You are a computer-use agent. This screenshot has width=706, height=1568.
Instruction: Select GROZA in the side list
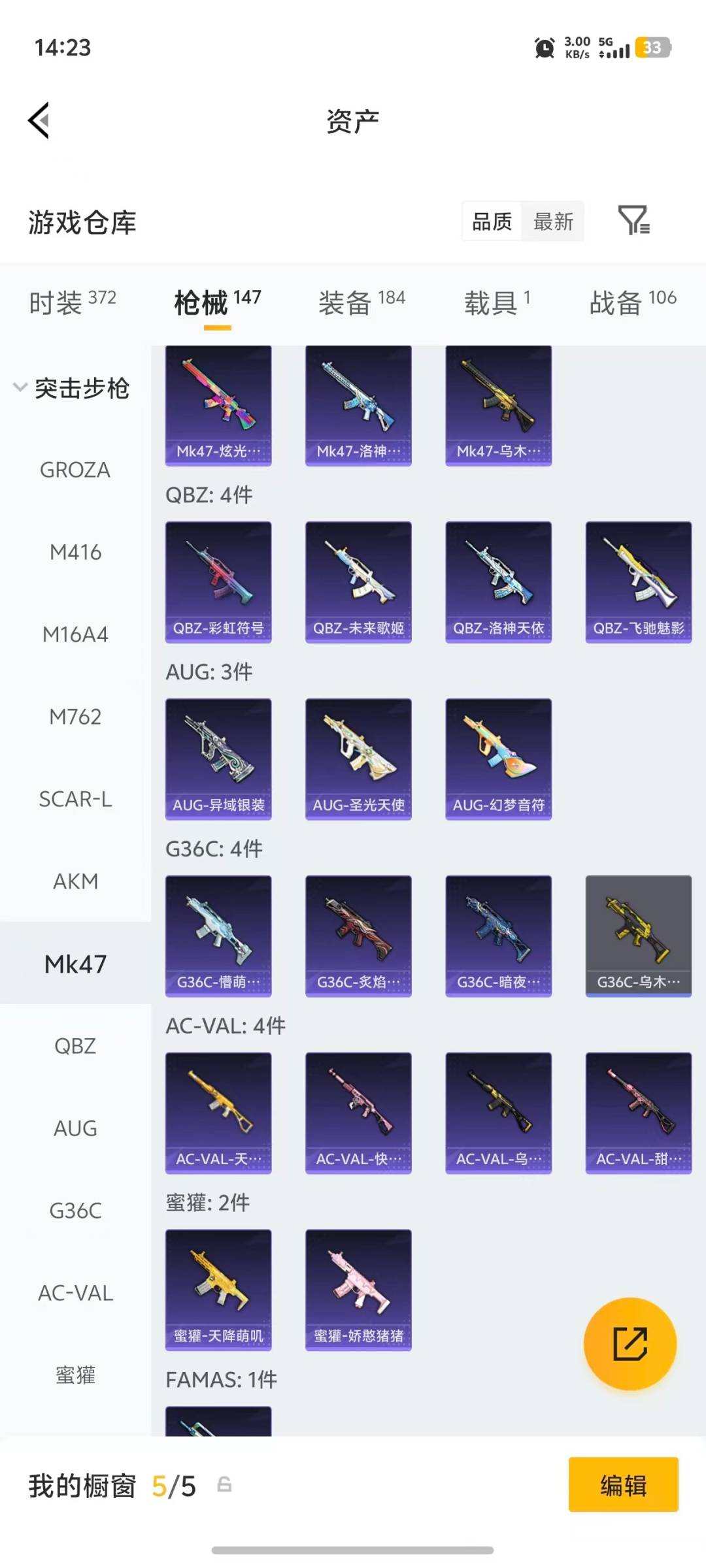(x=75, y=470)
